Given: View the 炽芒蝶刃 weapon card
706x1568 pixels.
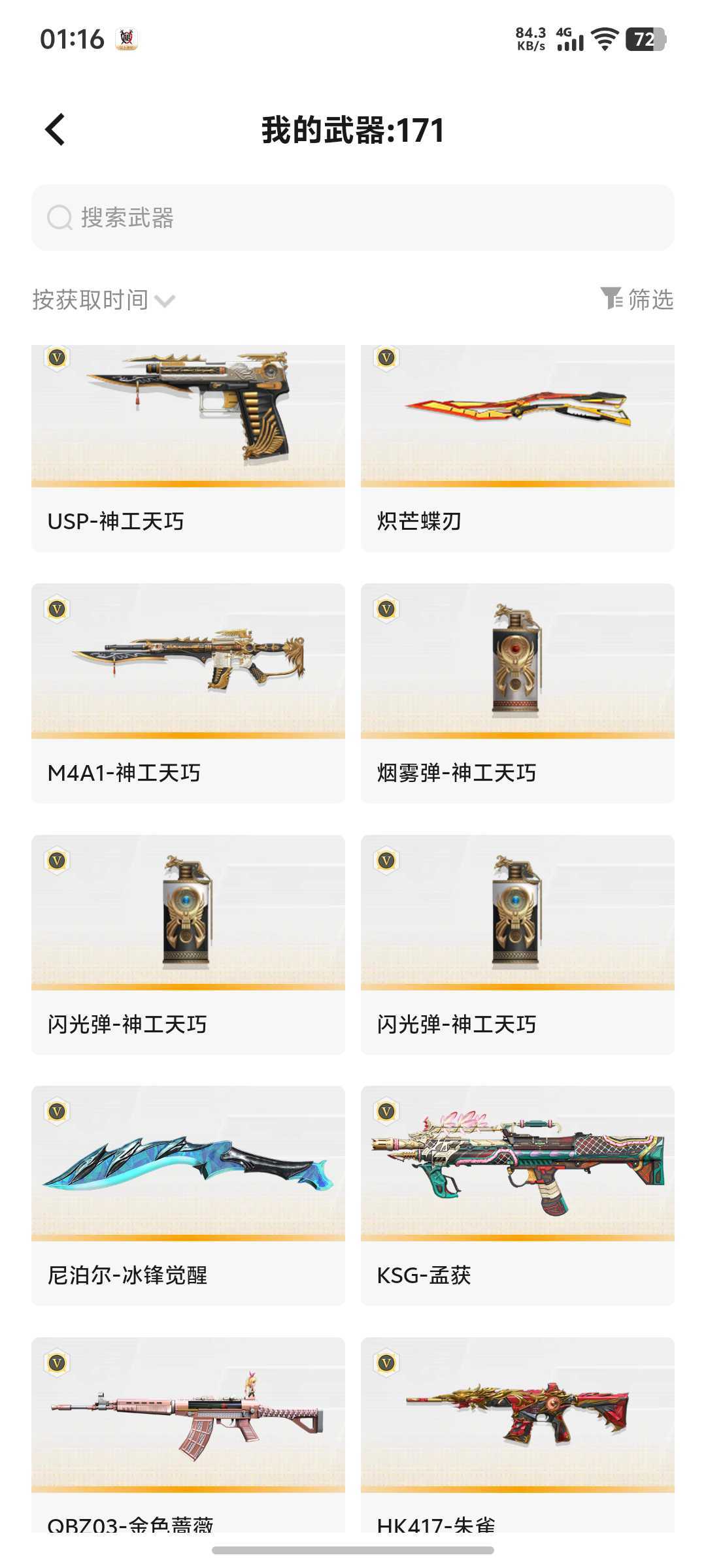Looking at the screenshot, I should click(517, 448).
